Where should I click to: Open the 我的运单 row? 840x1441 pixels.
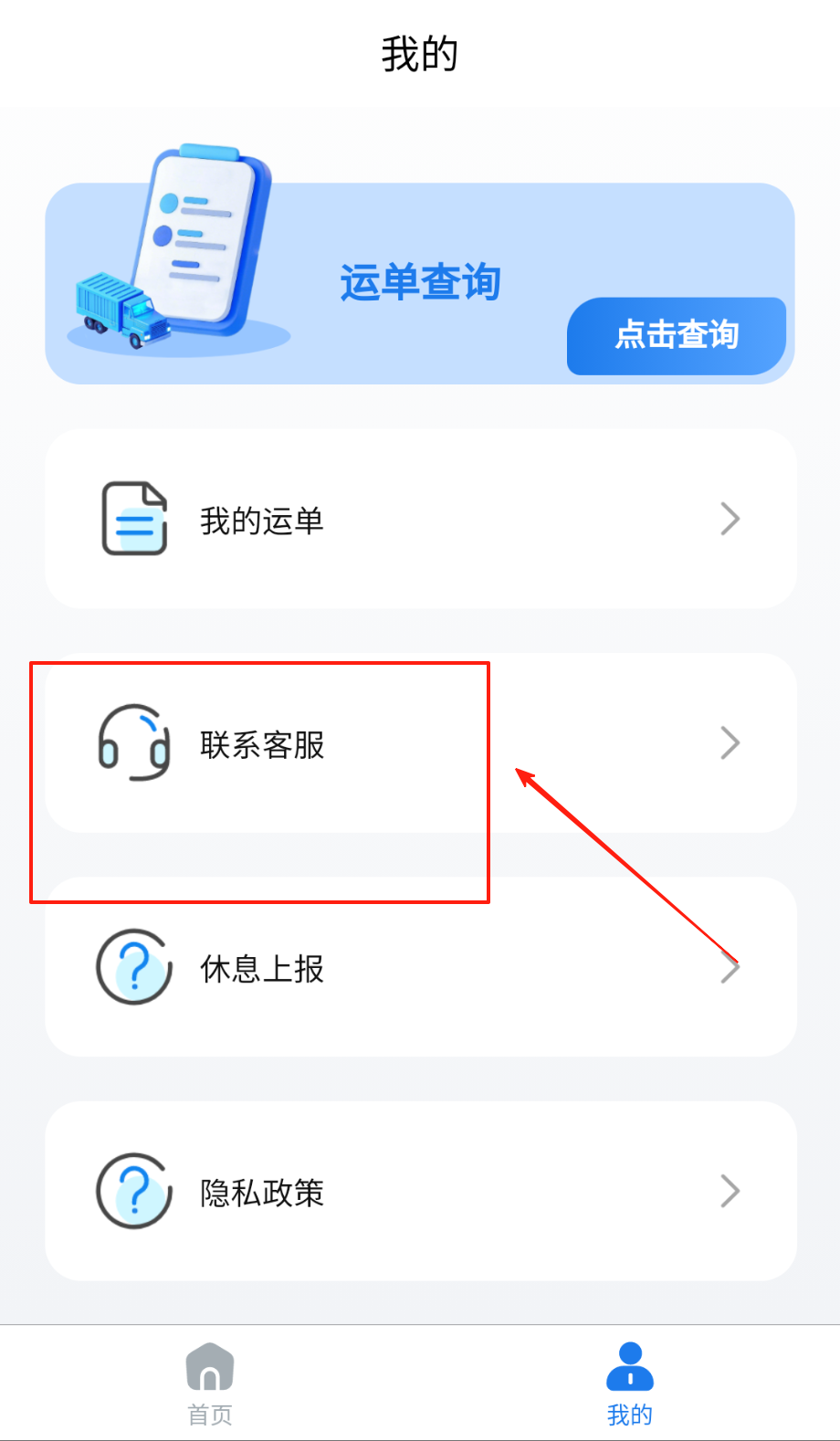(x=420, y=519)
